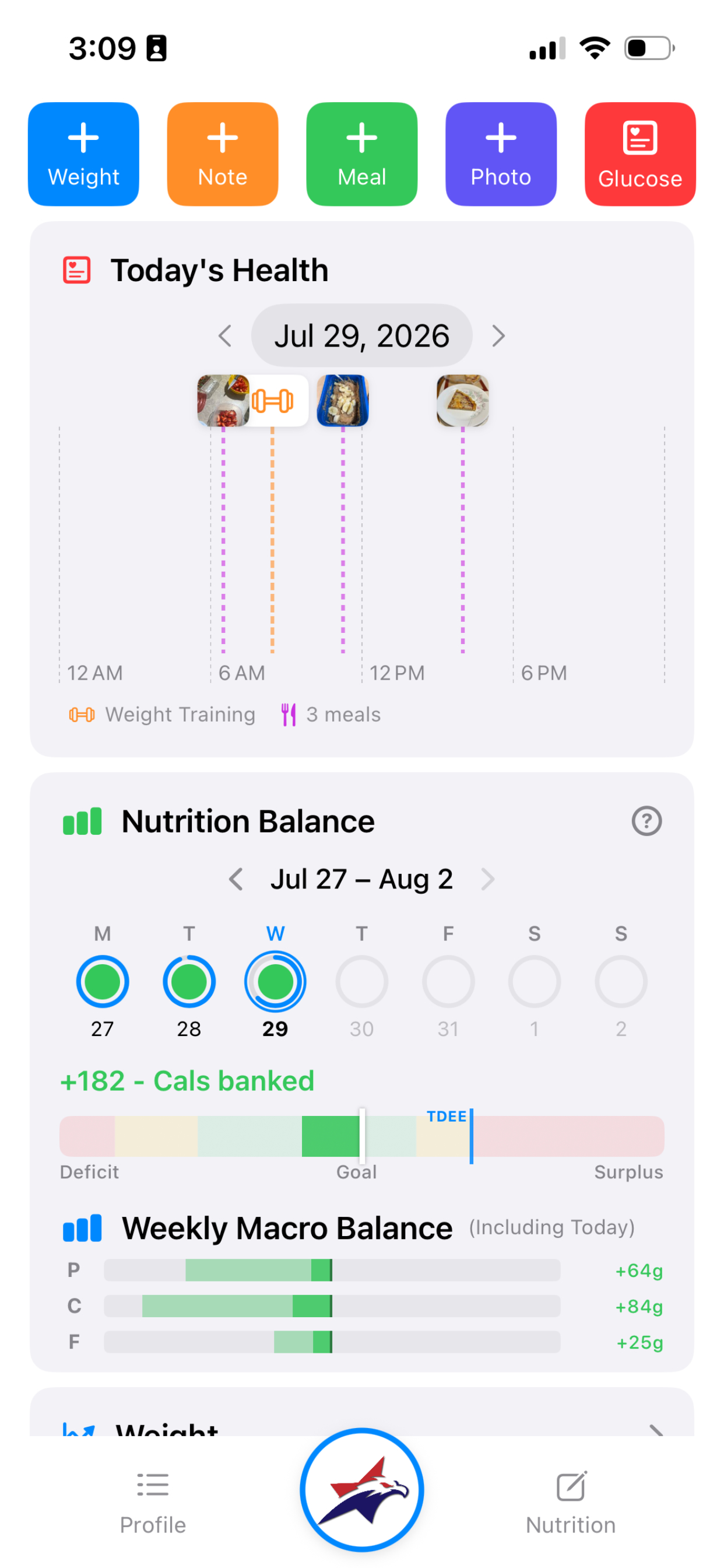Add a new photo
The width and height of the screenshot is (724, 1568).
point(501,154)
